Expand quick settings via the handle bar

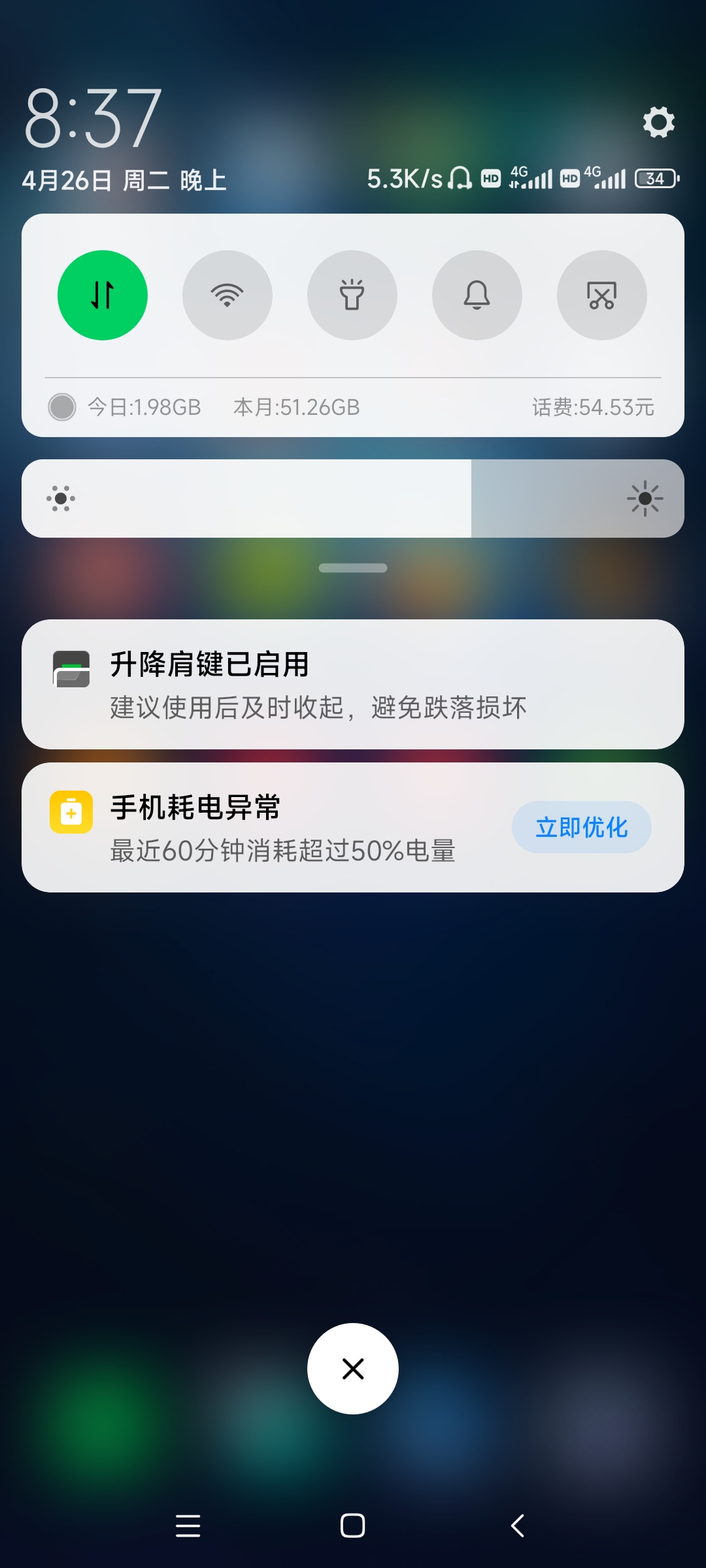point(353,568)
